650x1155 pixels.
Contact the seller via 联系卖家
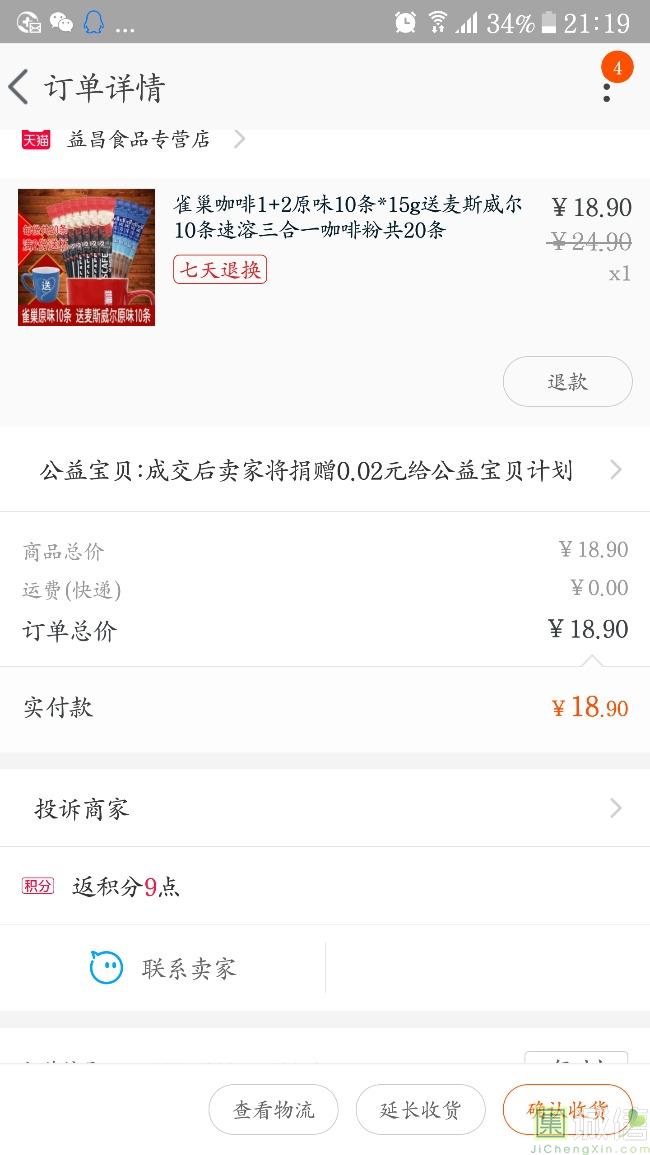click(163, 968)
